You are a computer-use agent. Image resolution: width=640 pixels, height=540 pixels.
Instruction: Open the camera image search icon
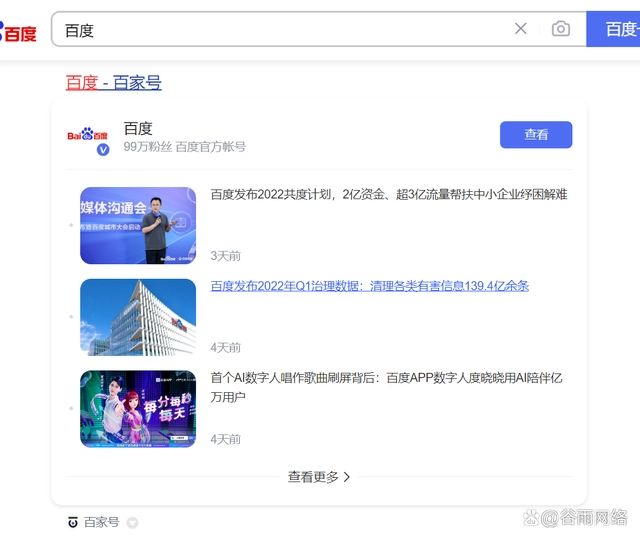(x=561, y=29)
